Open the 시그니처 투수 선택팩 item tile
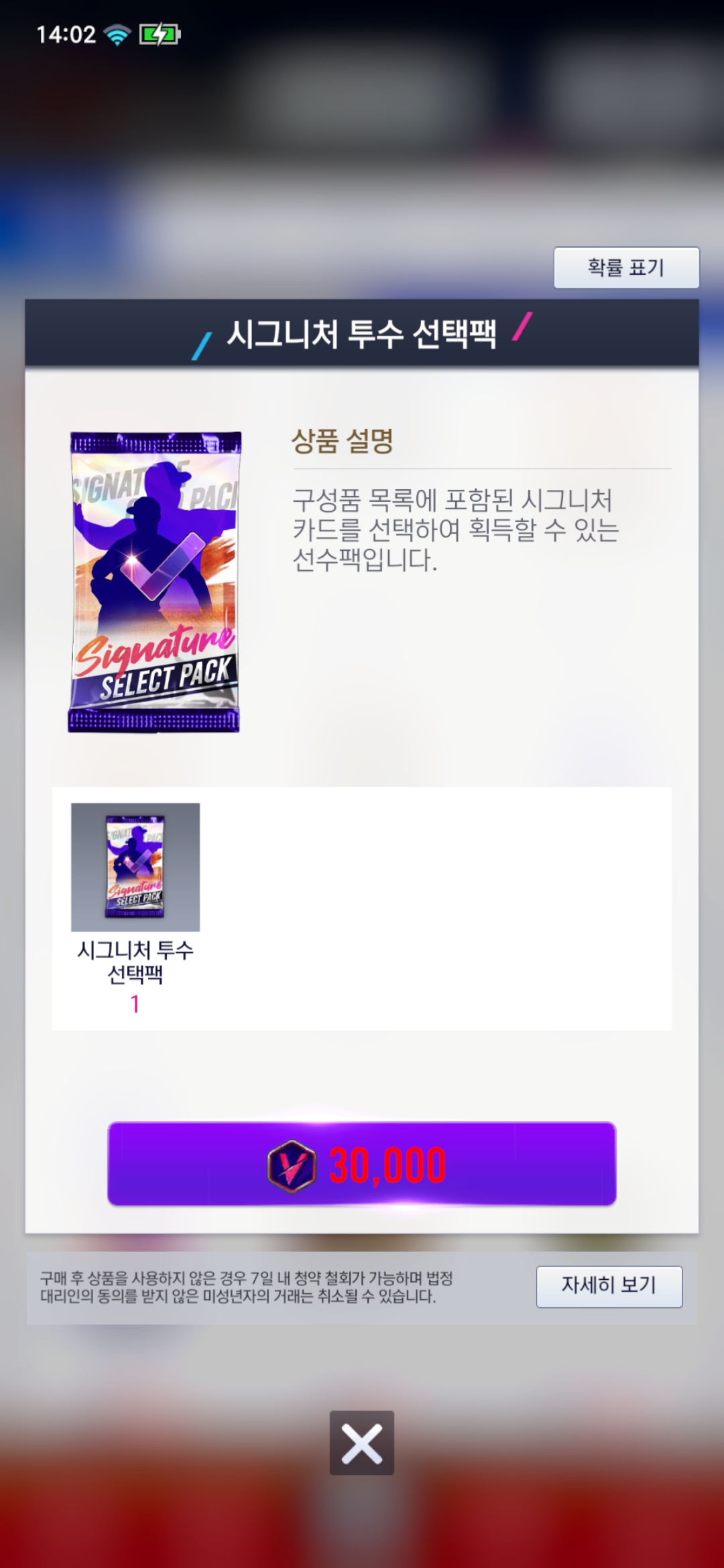 click(135, 867)
